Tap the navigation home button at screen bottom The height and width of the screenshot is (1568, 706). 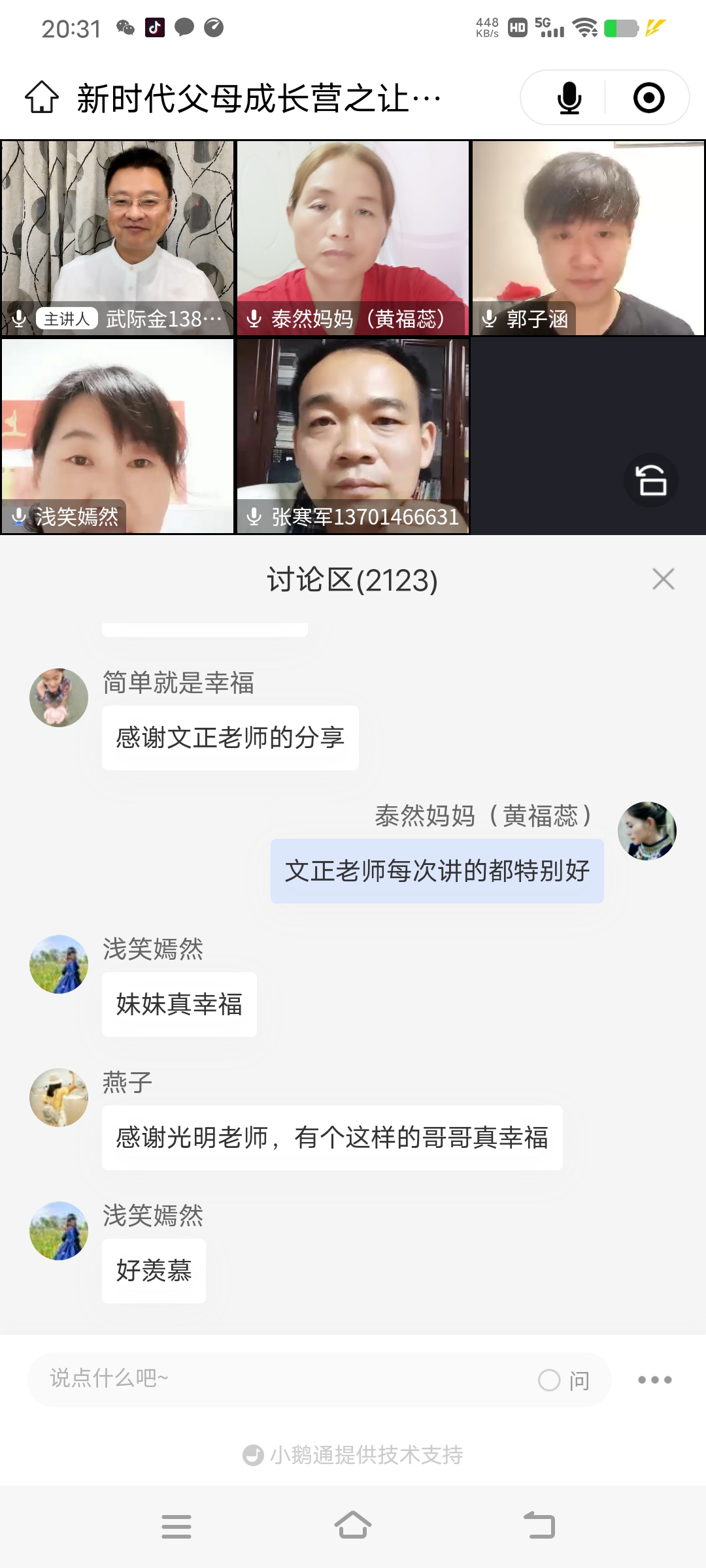point(353,1524)
